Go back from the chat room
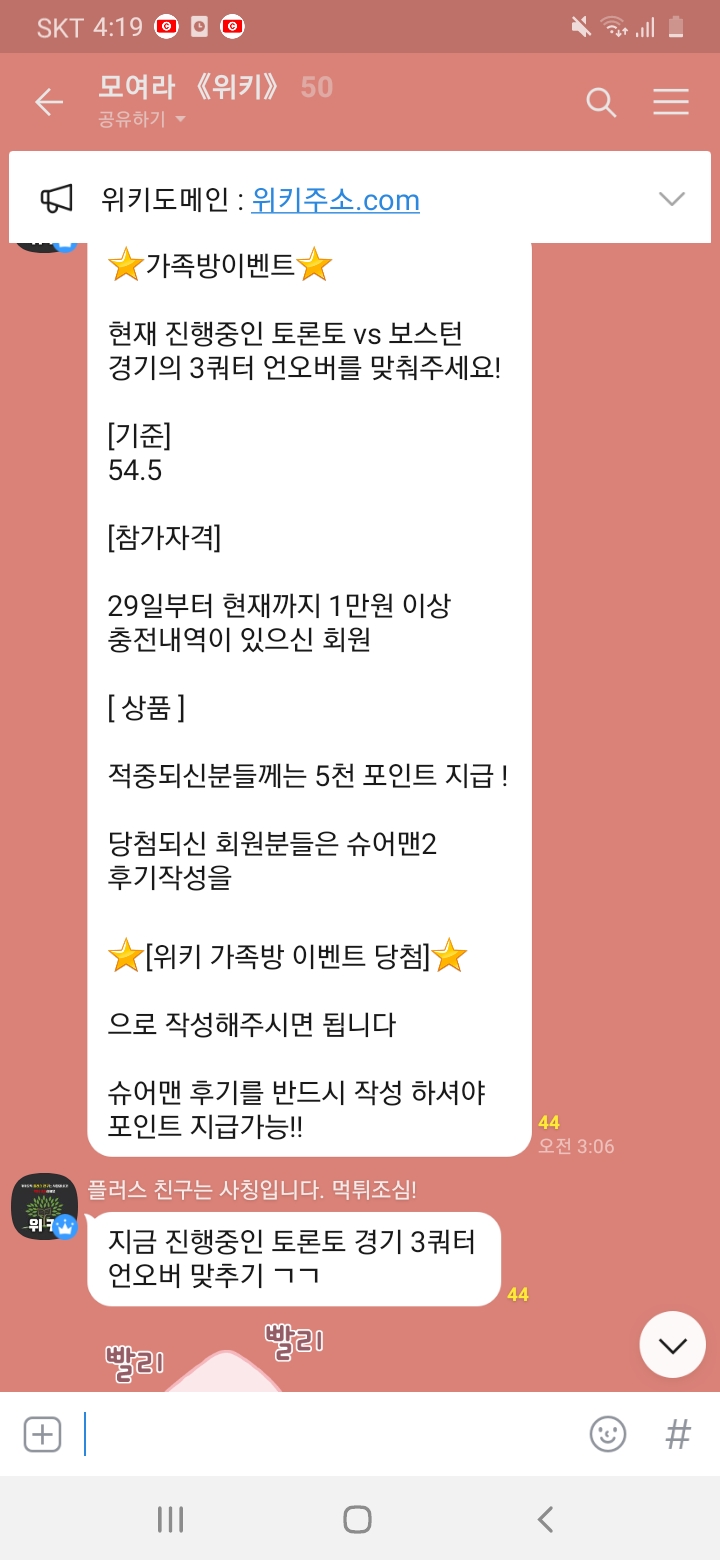The width and height of the screenshot is (720, 1560). pos(48,102)
